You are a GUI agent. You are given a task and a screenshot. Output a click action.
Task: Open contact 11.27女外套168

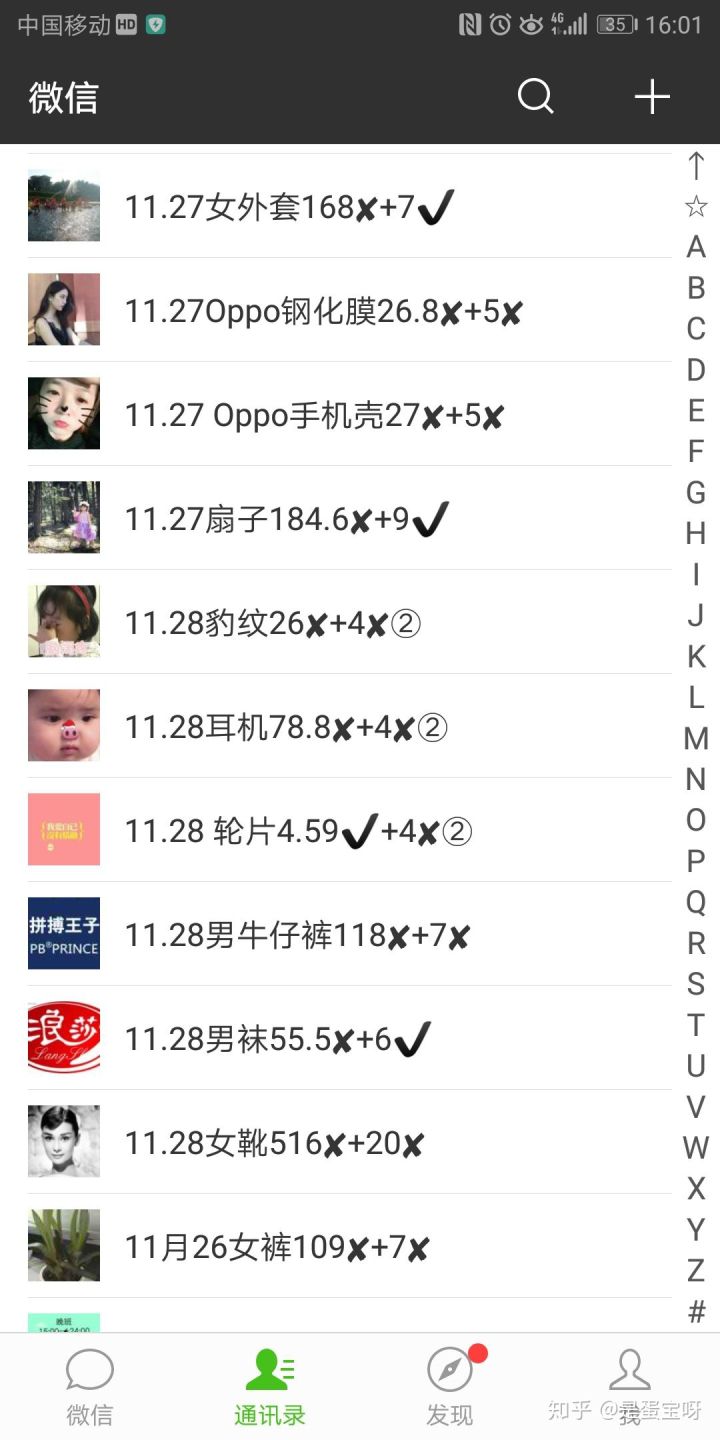290,207
